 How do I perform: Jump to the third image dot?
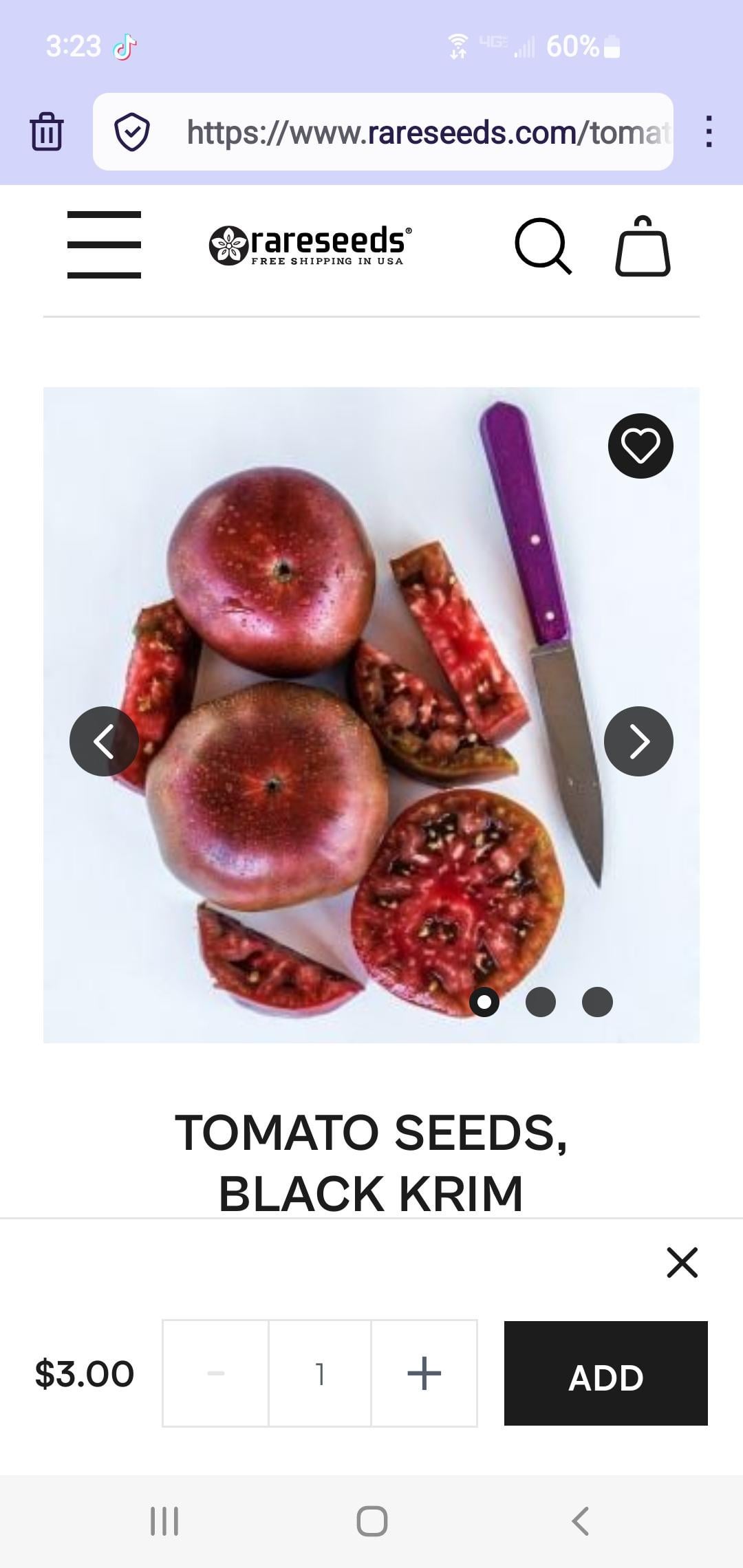pos(597,1001)
